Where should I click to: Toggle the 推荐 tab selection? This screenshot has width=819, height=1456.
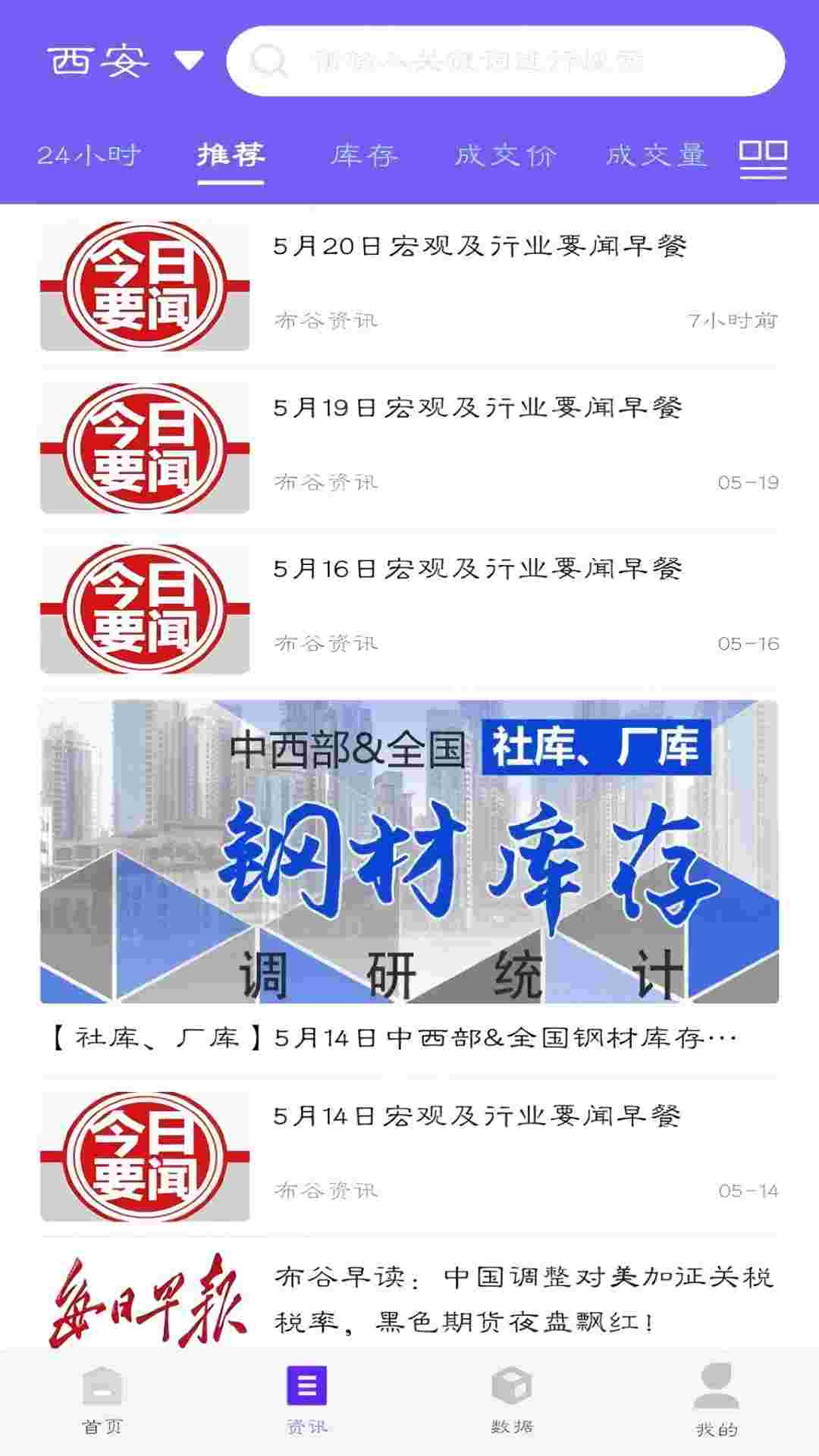(x=230, y=157)
